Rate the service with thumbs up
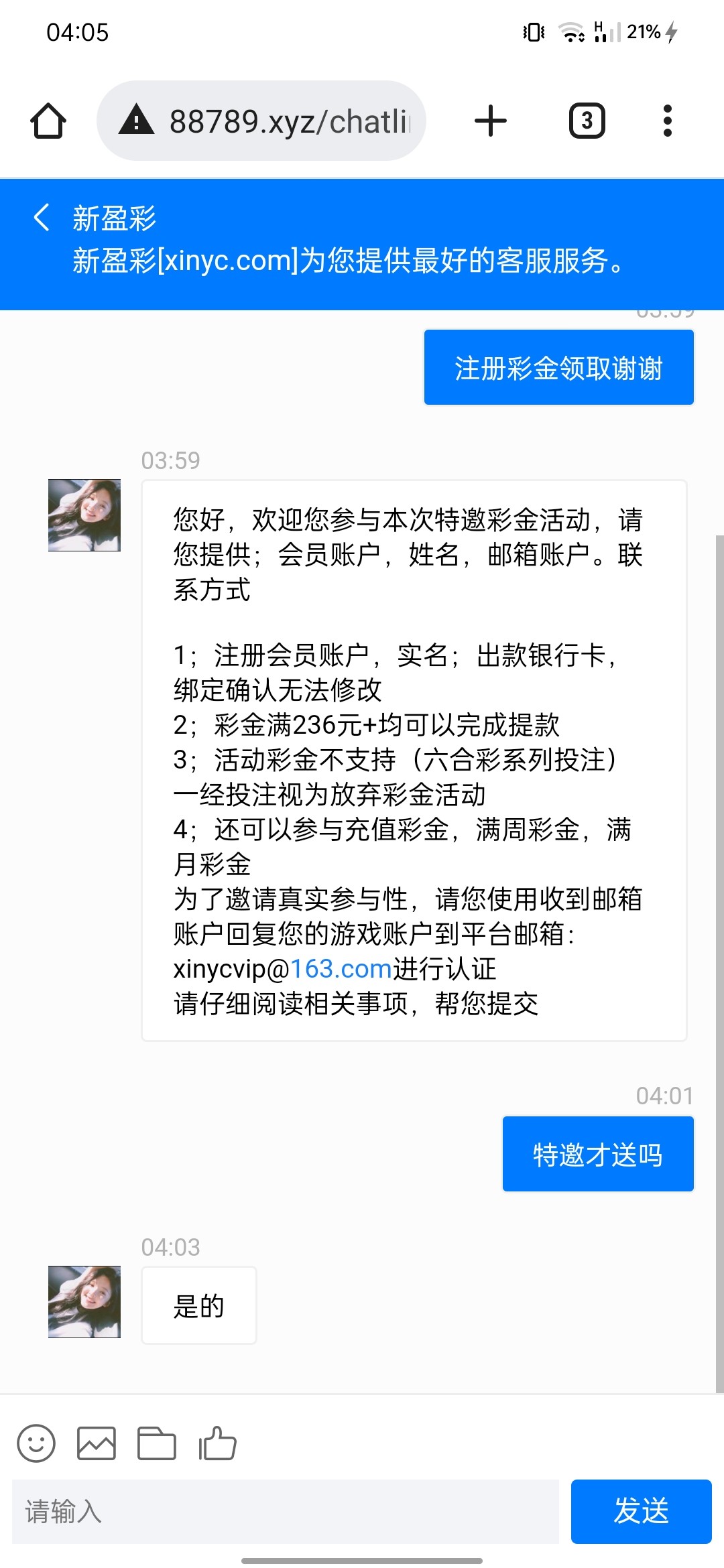This screenshot has height=1568, width=724. (x=218, y=1443)
